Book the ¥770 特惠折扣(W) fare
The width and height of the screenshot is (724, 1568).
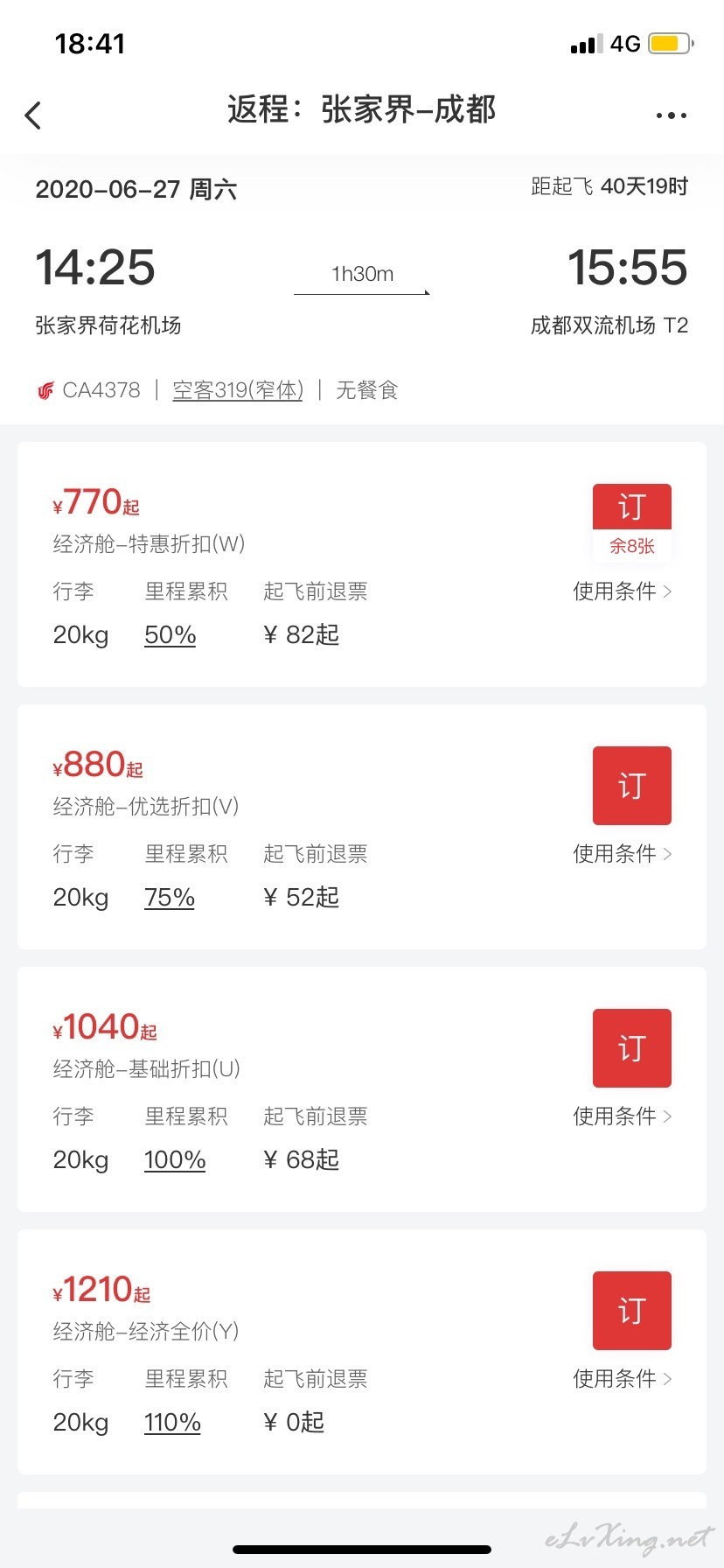[x=632, y=507]
